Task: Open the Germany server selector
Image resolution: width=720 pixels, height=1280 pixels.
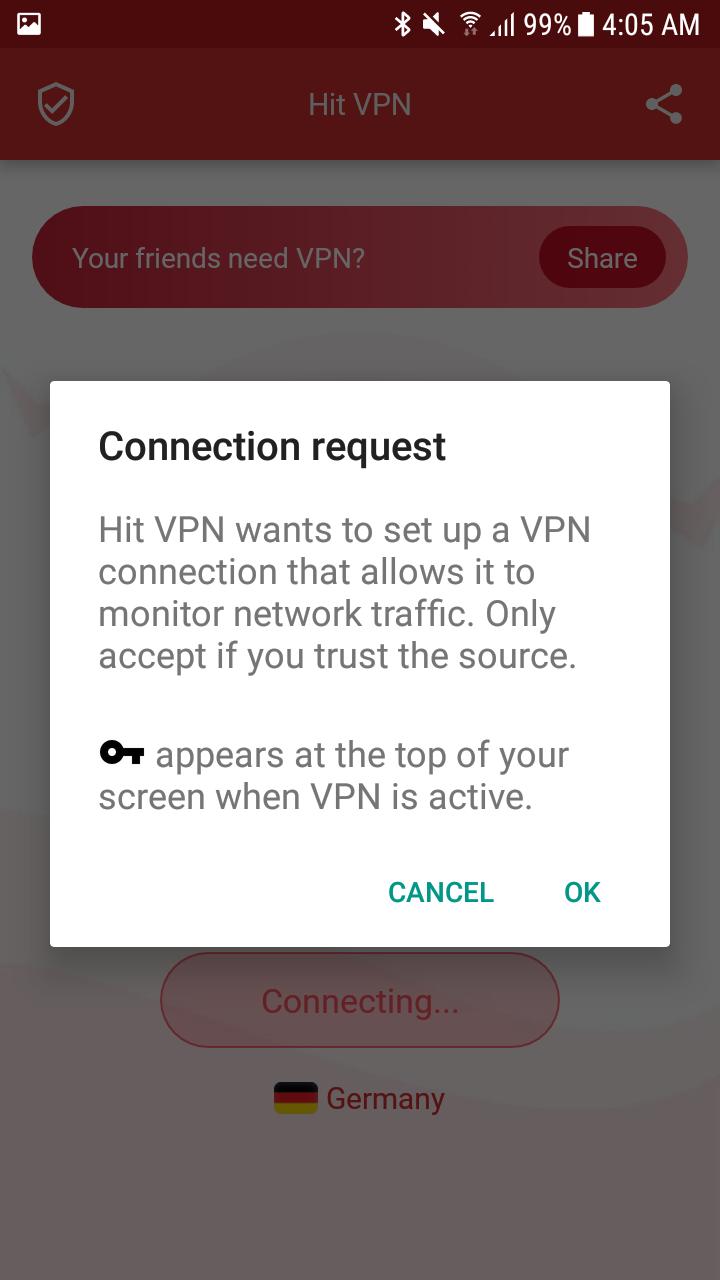Action: (x=359, y=1098)
